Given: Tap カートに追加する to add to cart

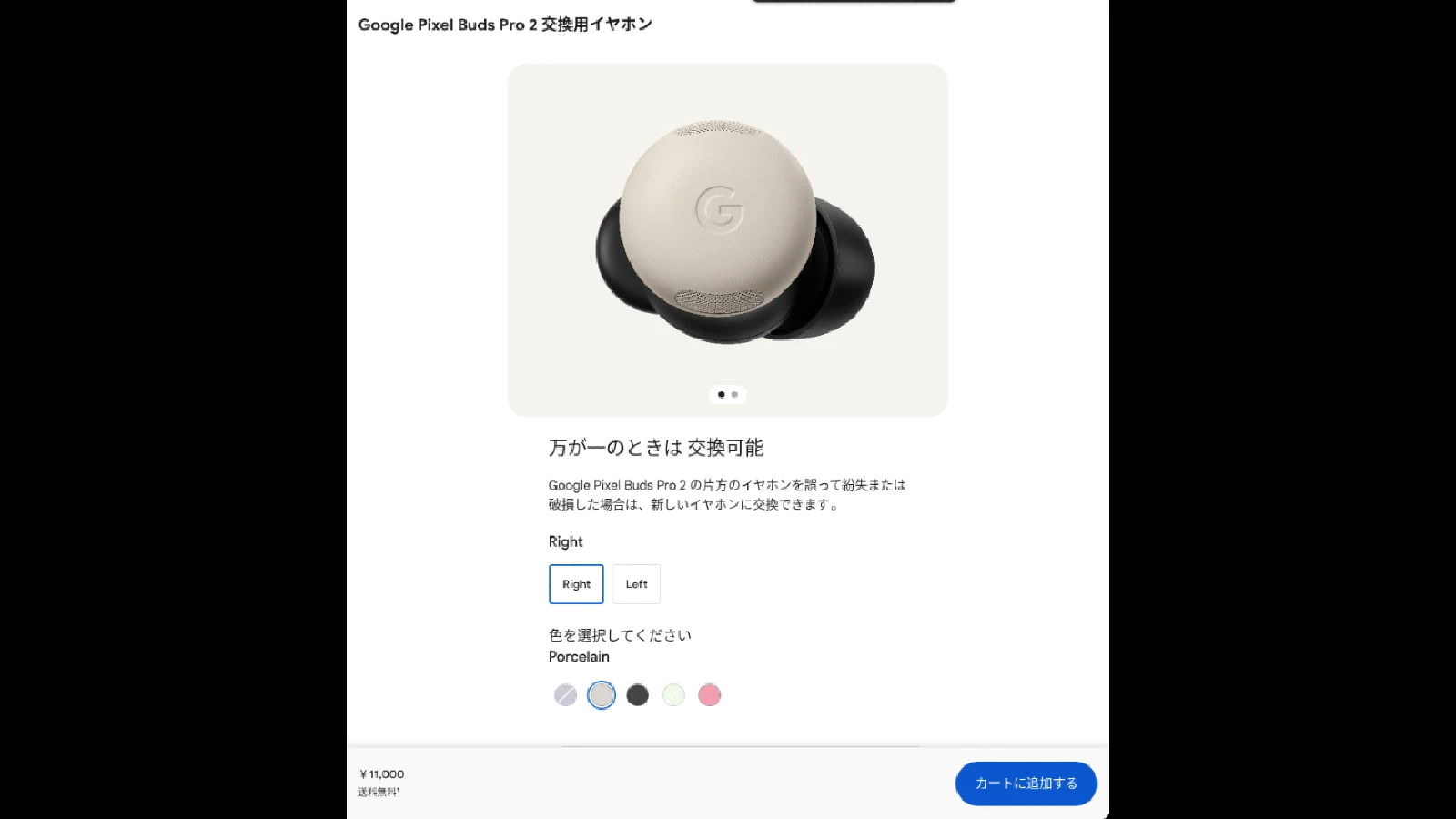Looking at the screenshot, I should [1026, 784].
